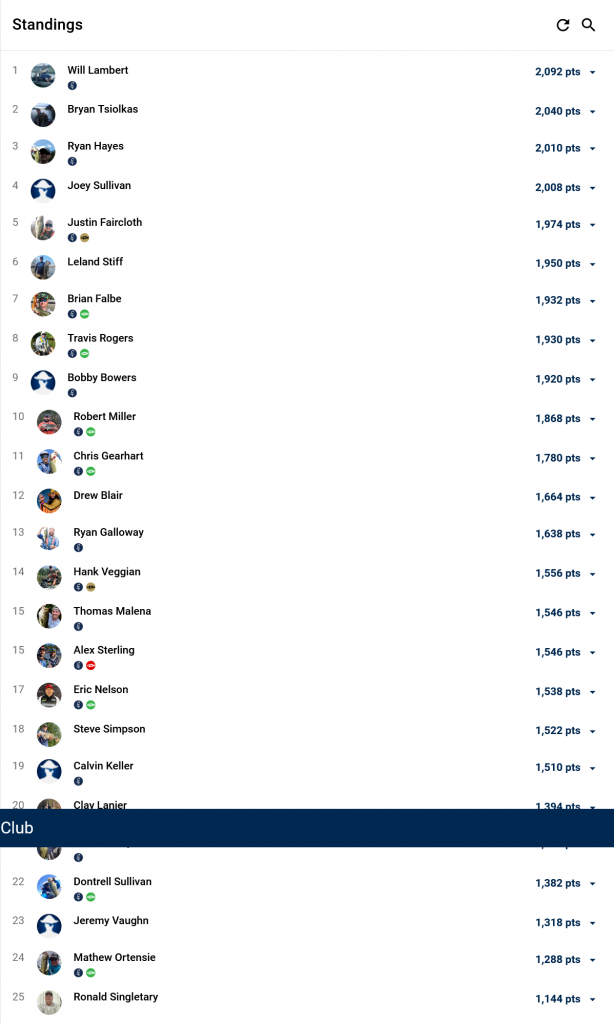Open search in Standings

(589, 25)
